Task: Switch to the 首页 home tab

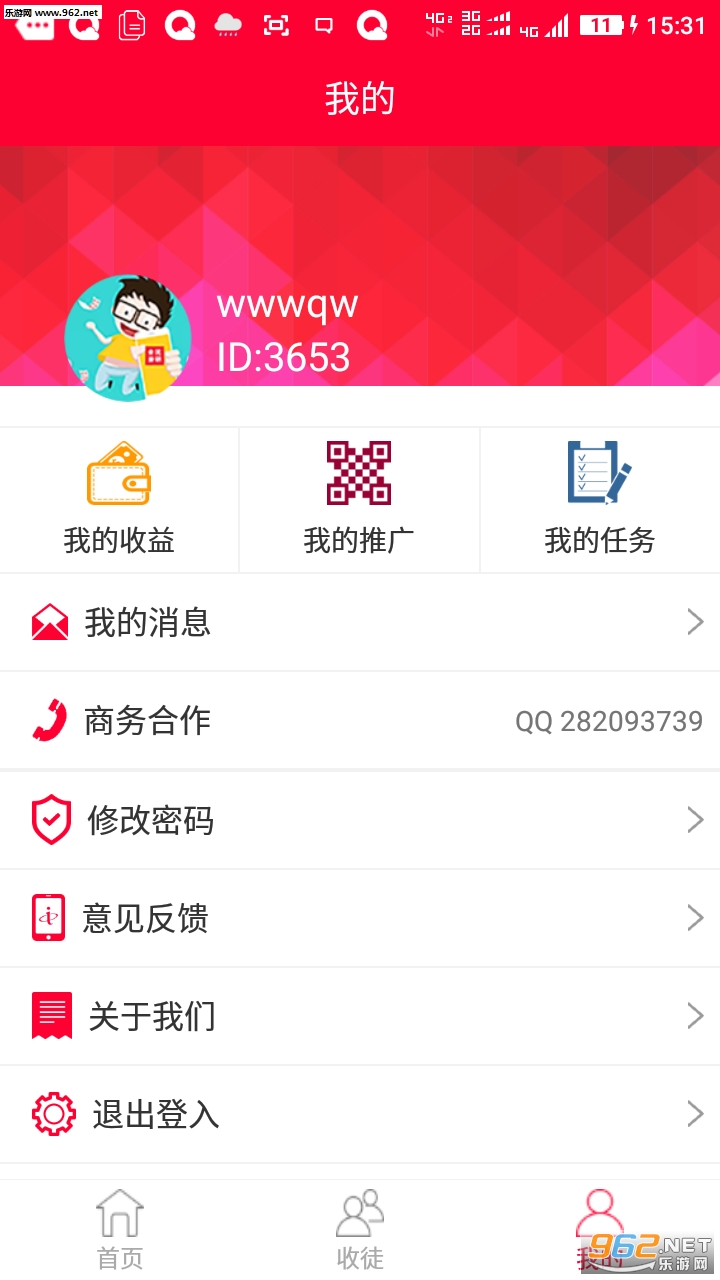Action: pos(120,1230)
